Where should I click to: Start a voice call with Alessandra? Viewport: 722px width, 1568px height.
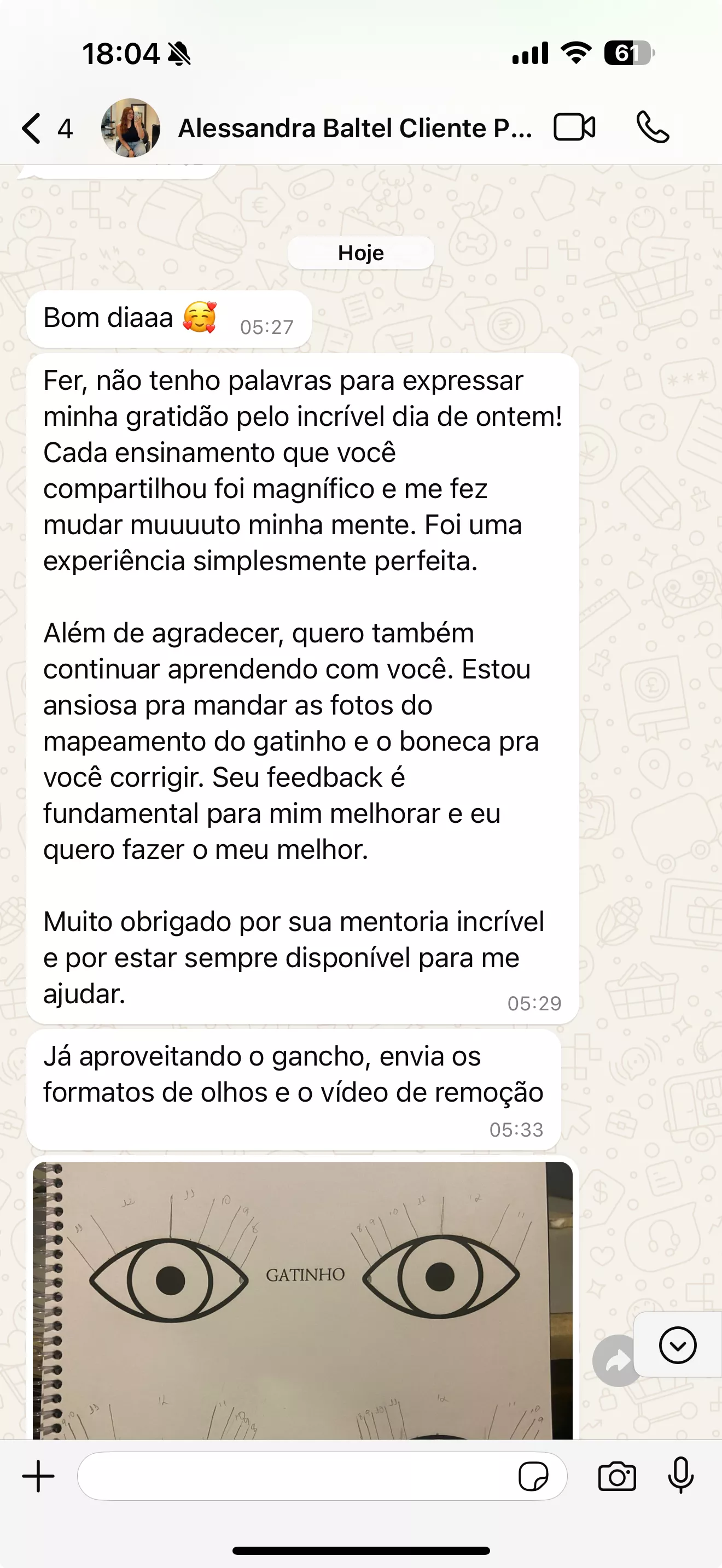tap(653, 128)
